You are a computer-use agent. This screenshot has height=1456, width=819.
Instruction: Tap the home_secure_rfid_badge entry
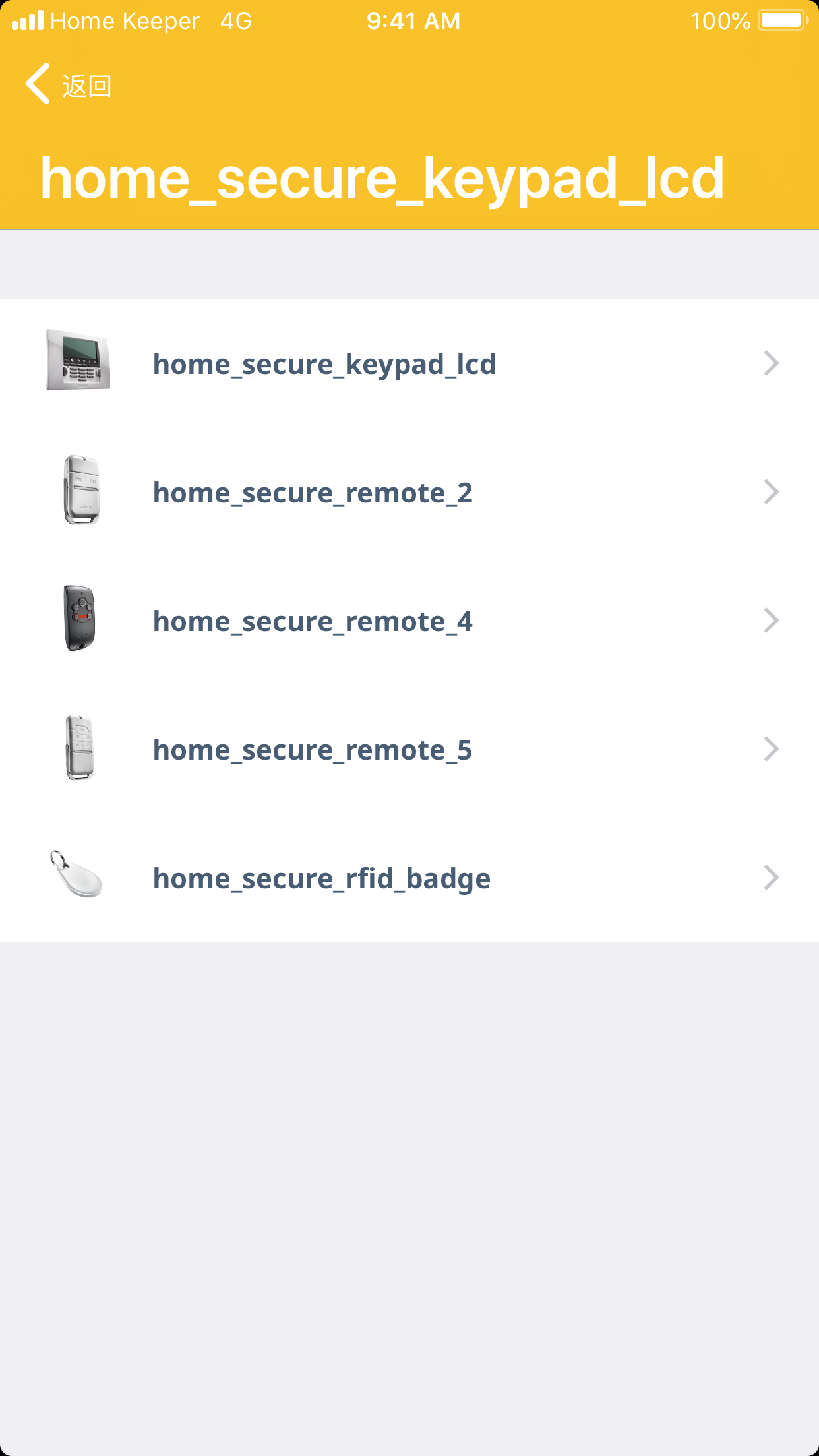(x=409, y=878)
